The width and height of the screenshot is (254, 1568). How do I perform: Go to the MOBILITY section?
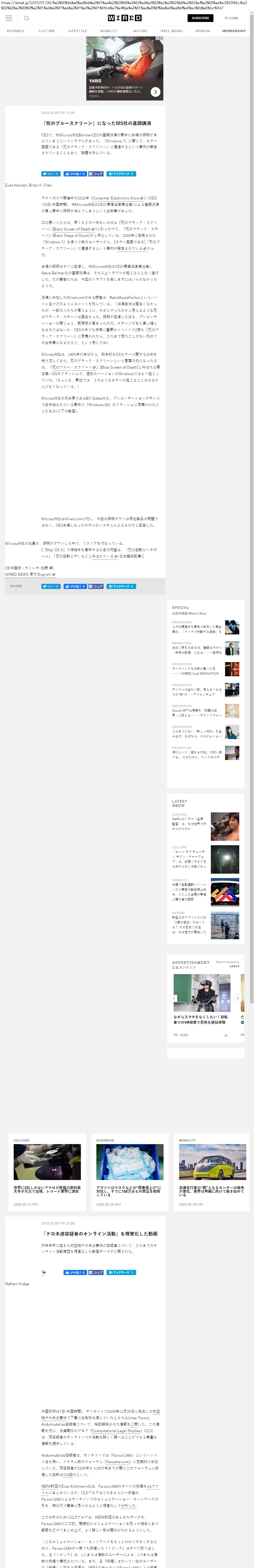[x=109, y=31]
